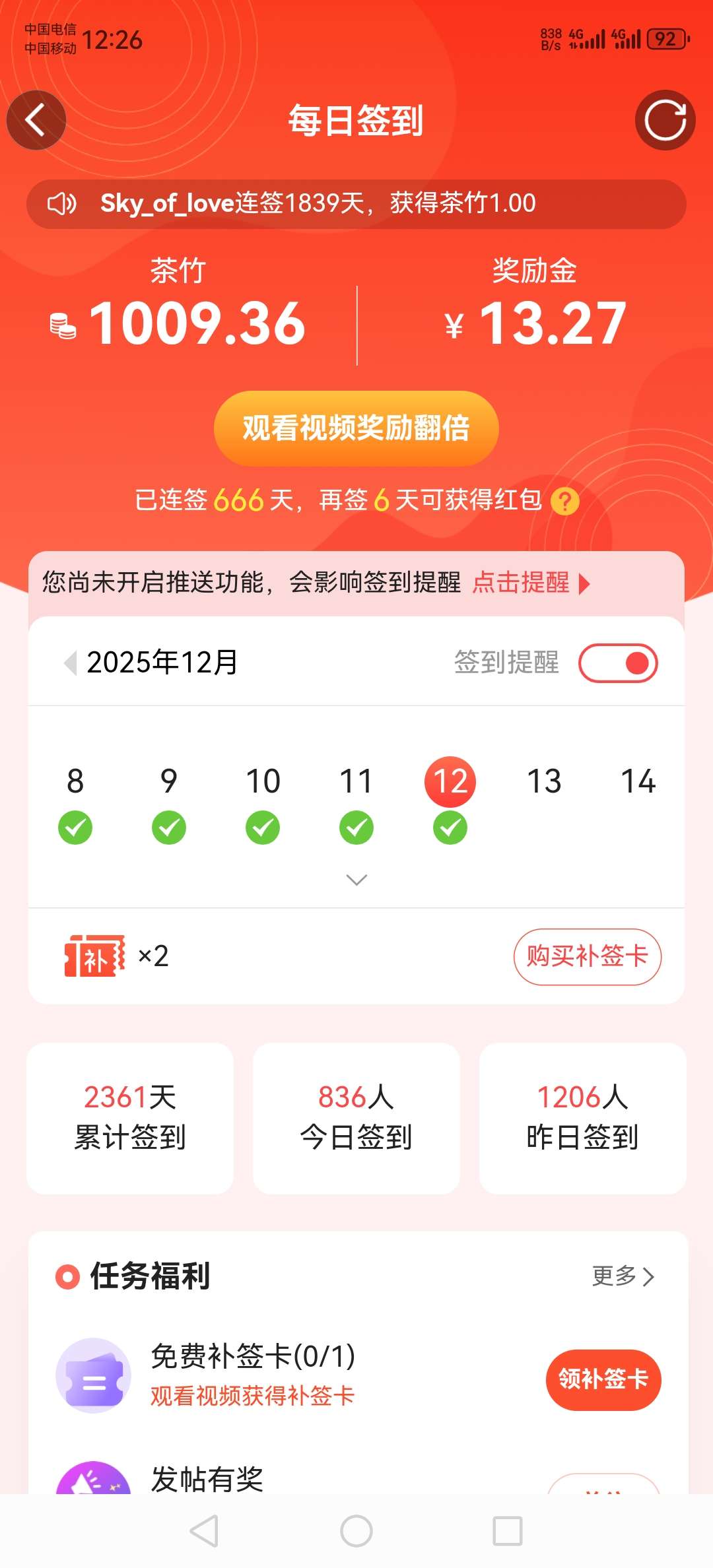Tap the system home button
Screen dimensions: 713x1568
(356, 1531)
